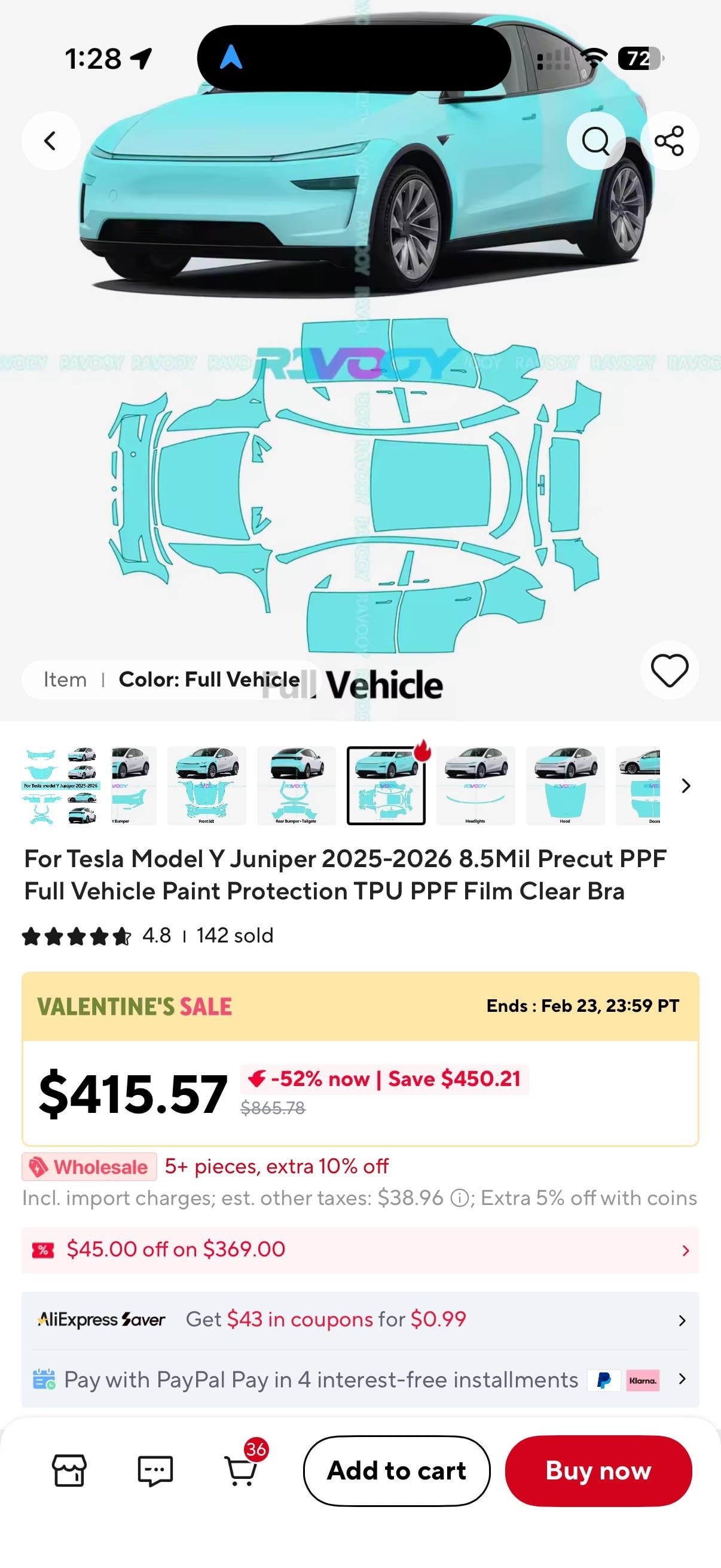The image size is (721, 1568).
Task: Open the Color: Full Vehicle item selector
Action: click(x=171, y=679)
